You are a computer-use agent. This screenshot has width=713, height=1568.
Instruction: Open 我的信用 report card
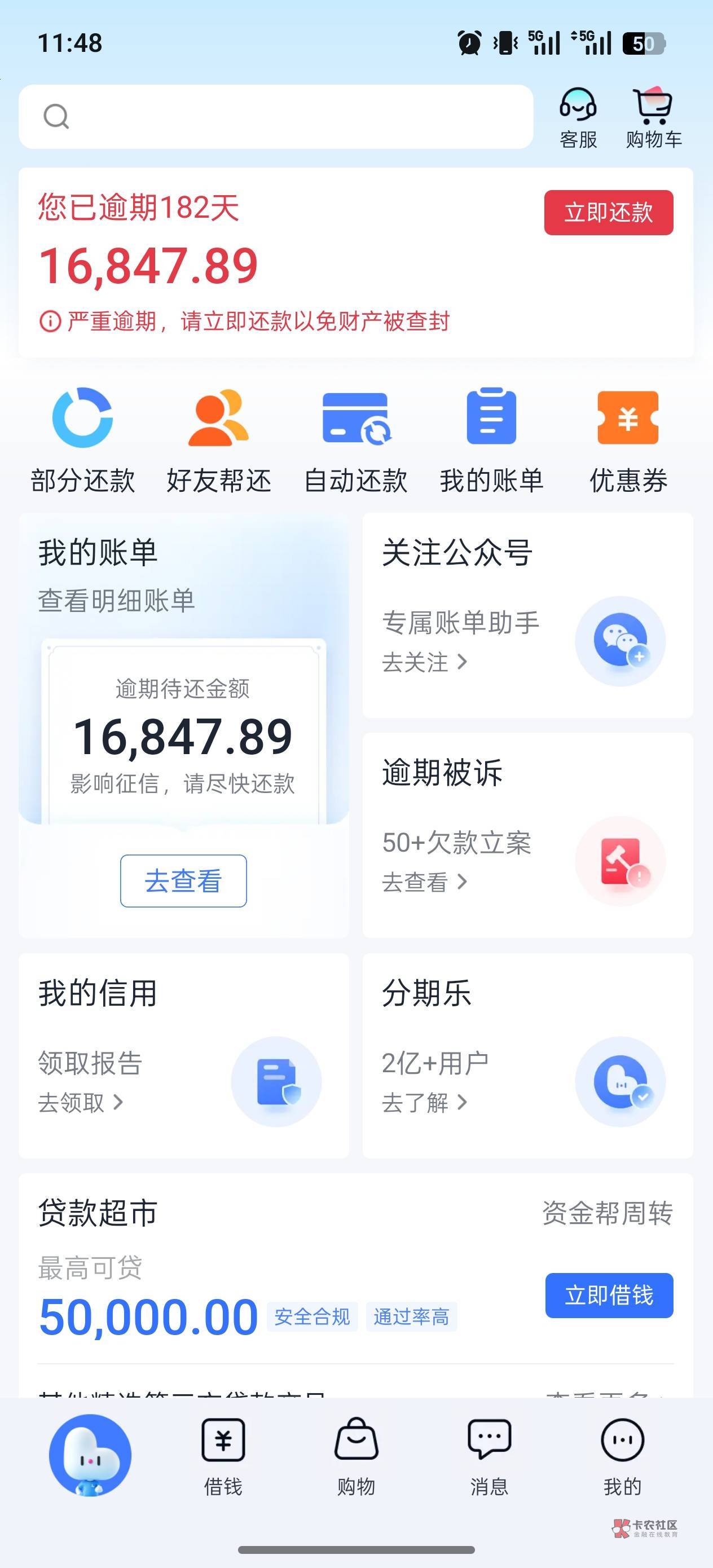(x=184, y=1055)
